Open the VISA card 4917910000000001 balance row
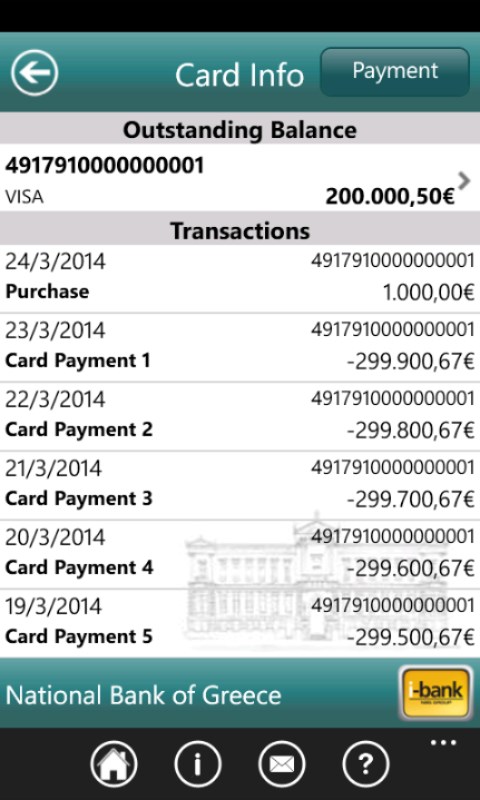The image size is (480, 800). 240,180
